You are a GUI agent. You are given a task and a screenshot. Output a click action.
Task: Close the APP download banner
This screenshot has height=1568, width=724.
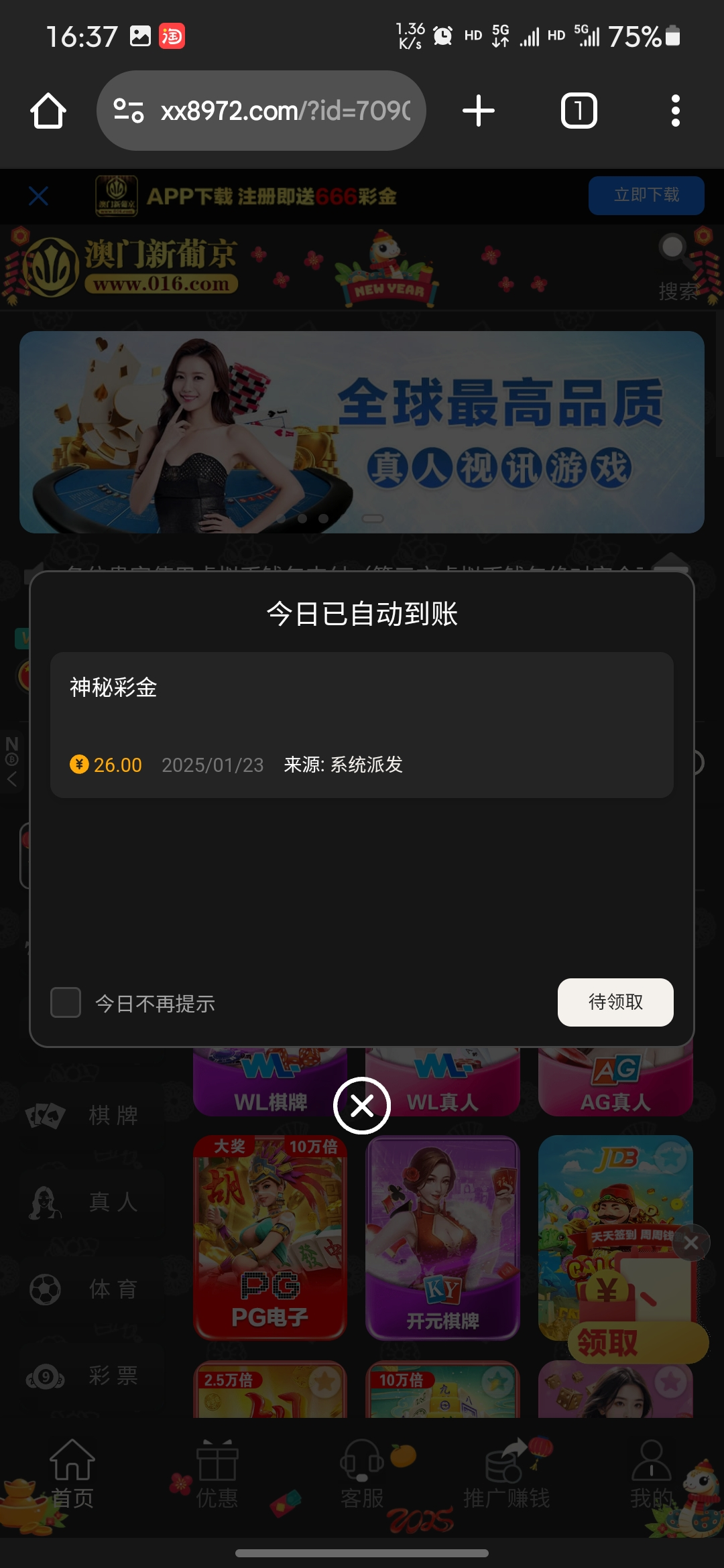tap(38, 195)
